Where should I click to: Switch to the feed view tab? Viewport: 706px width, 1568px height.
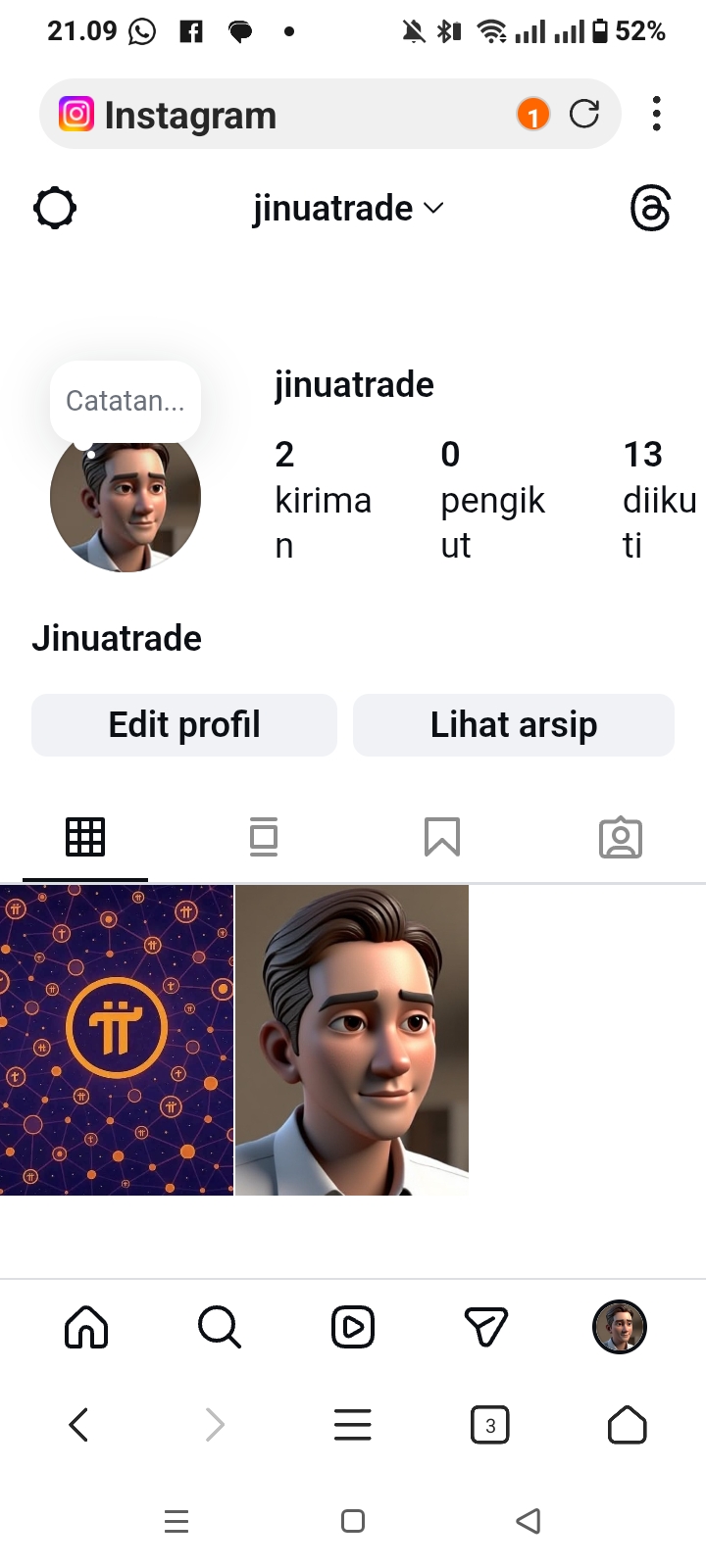(264, 837)
